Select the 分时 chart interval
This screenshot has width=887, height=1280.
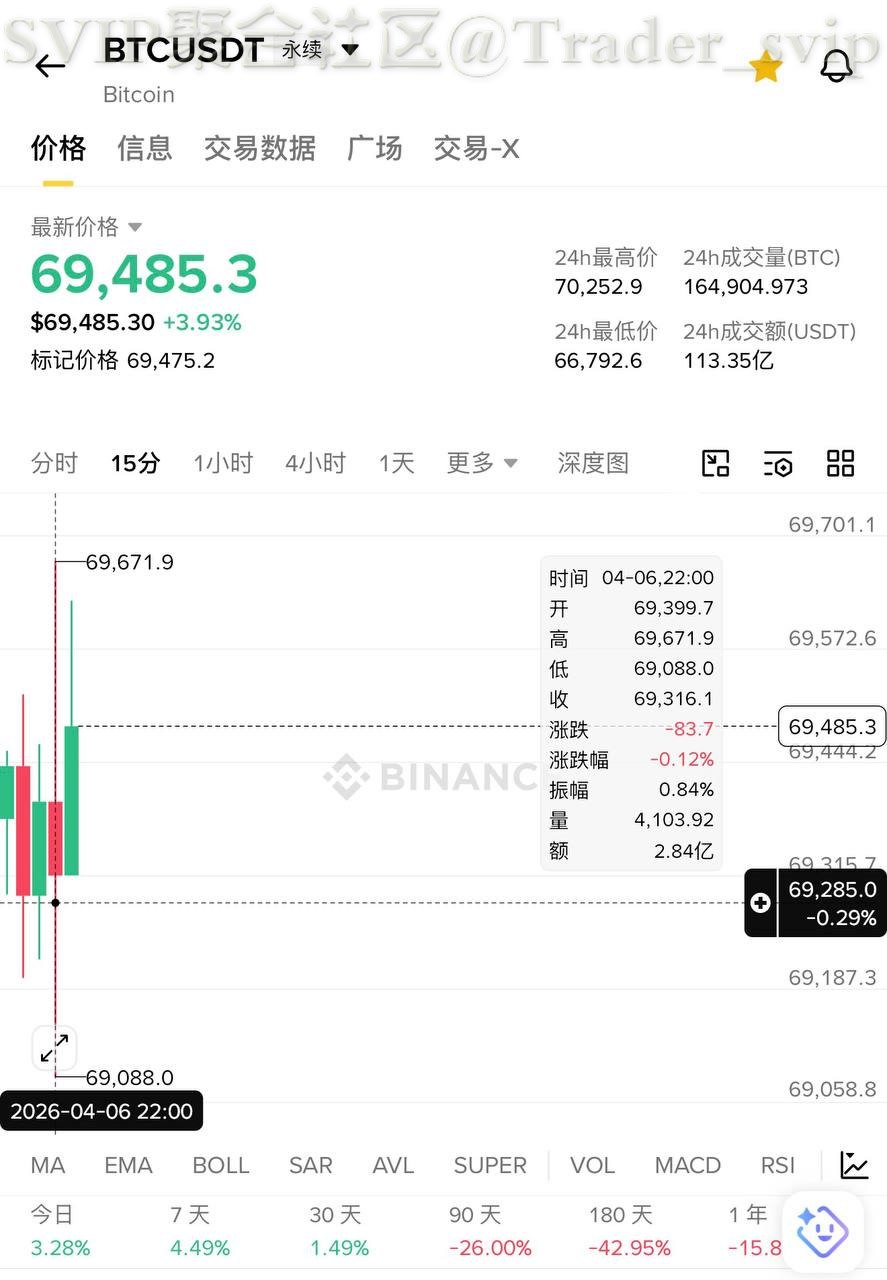[54, 463]
